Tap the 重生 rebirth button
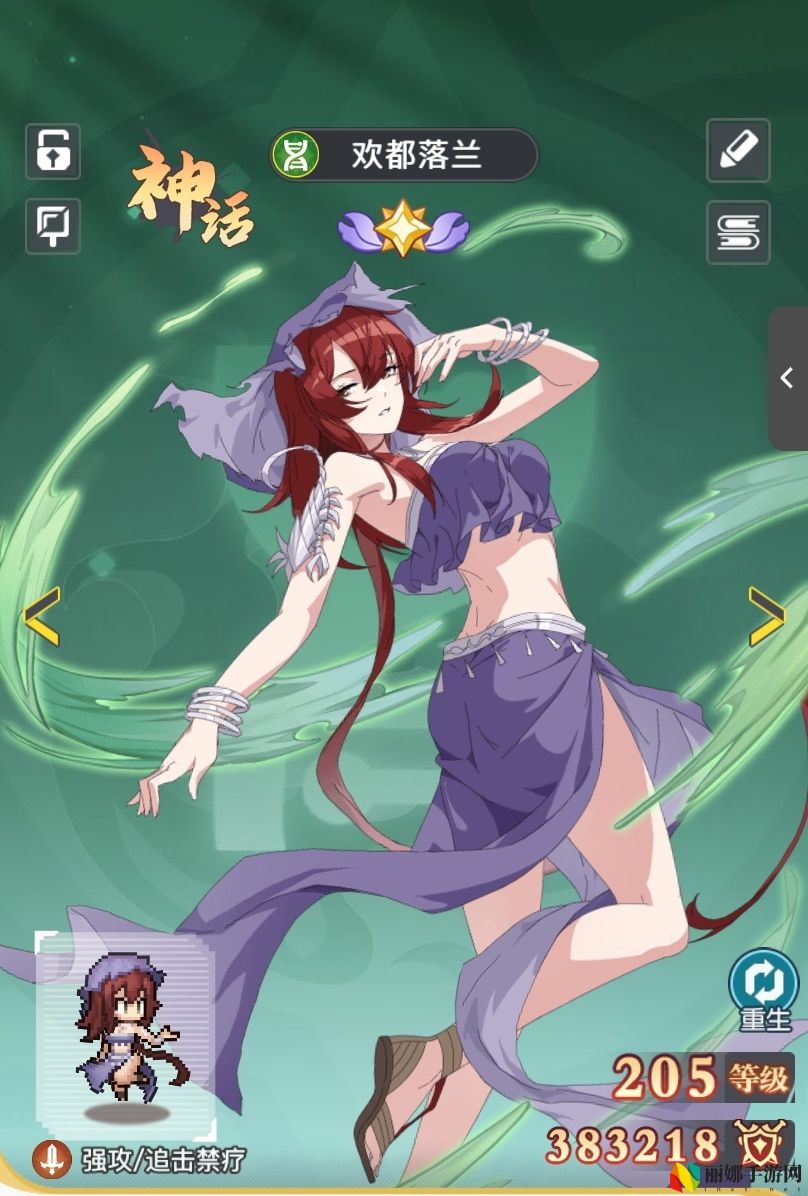Image resolution: width=808 pixels, height=1196 pixels. [764, 990]
